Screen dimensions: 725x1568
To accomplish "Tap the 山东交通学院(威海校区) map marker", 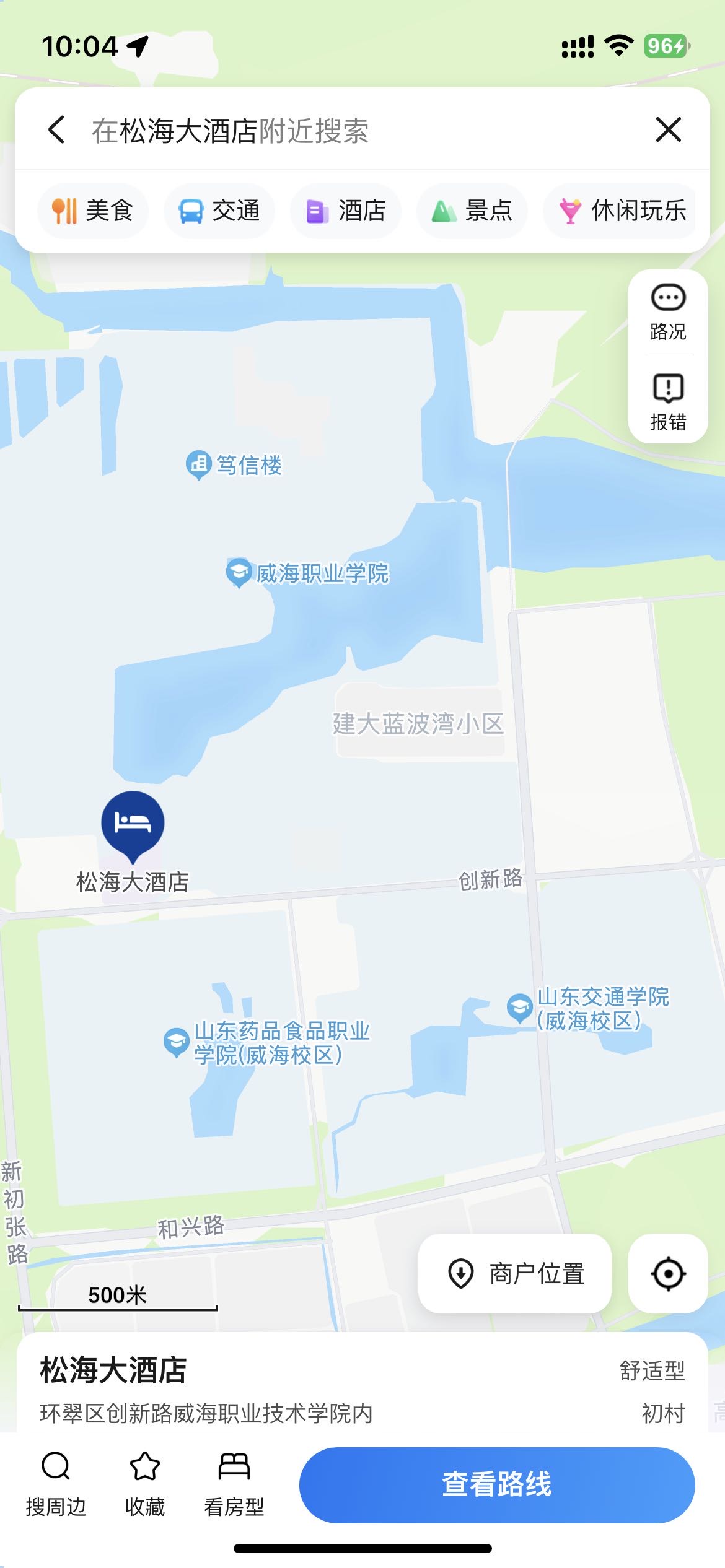I will (519, 1008).
